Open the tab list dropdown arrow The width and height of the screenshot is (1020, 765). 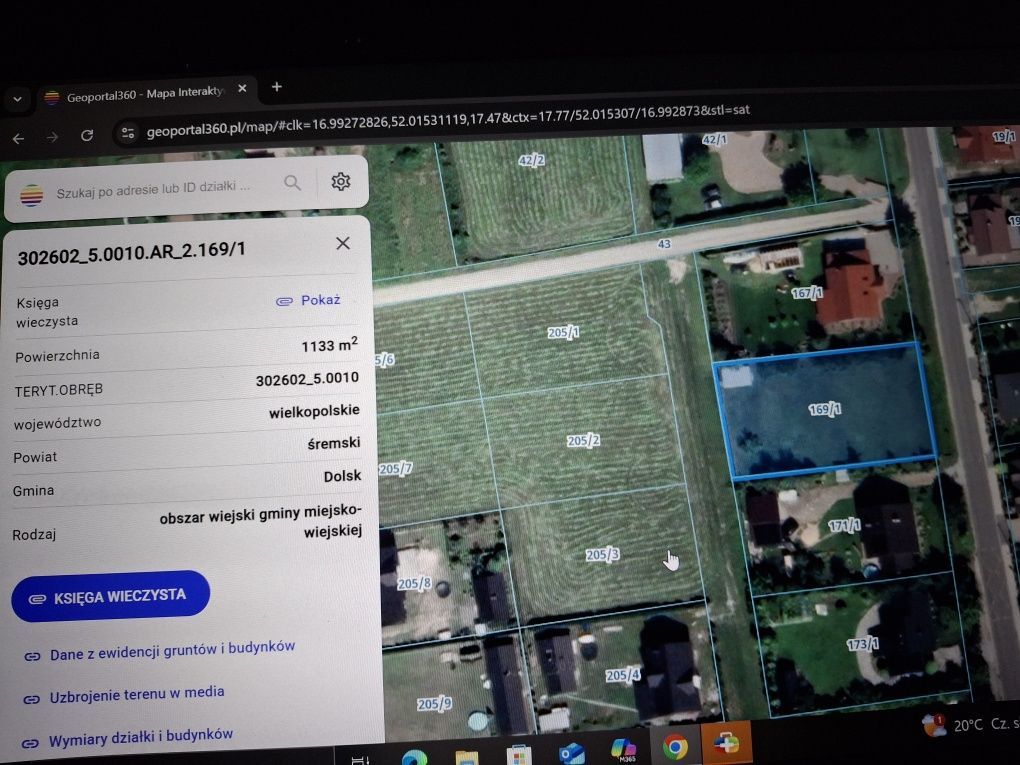(x=17, y=99)
